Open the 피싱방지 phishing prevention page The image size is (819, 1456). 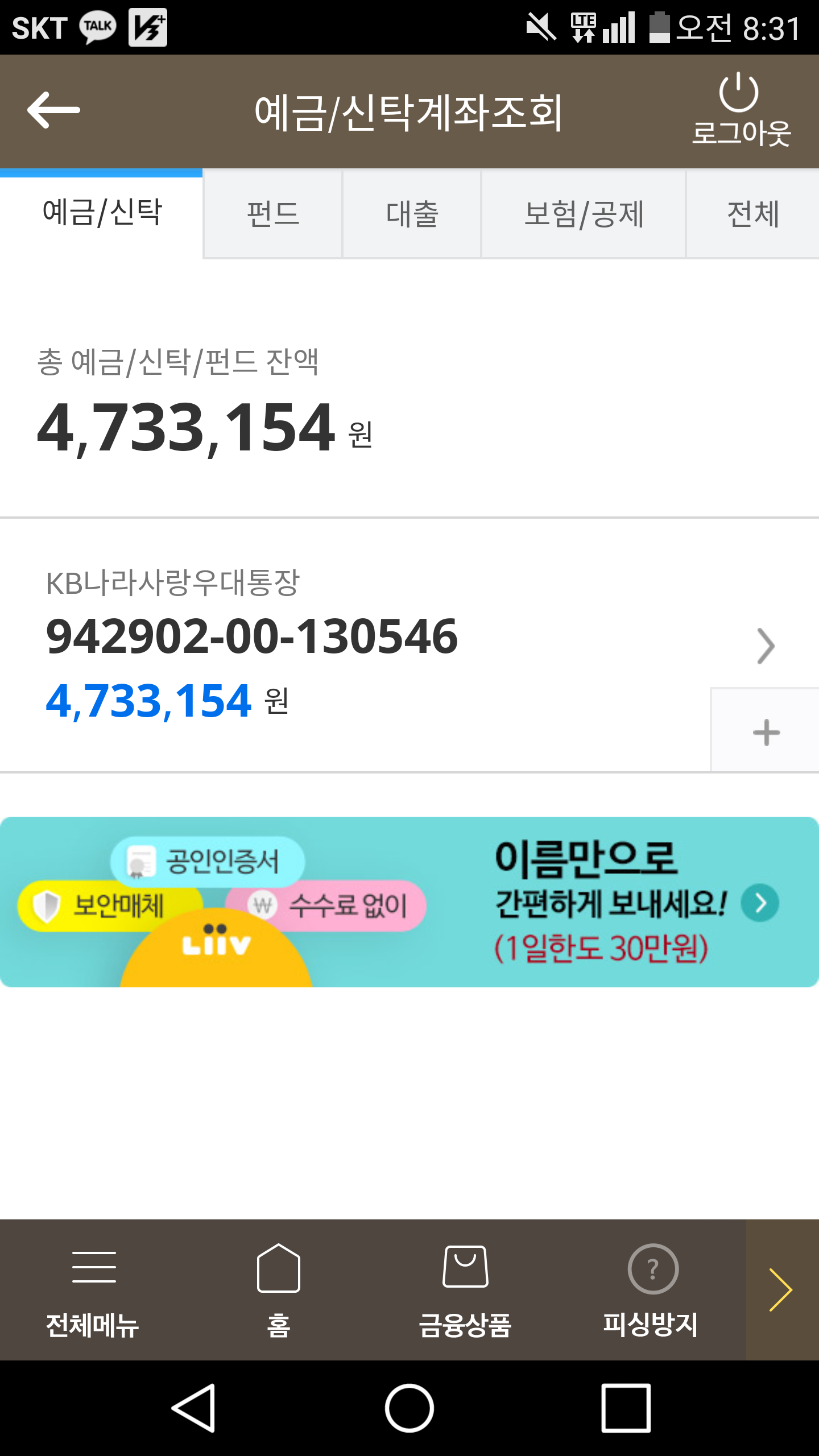click(652, 1290)
